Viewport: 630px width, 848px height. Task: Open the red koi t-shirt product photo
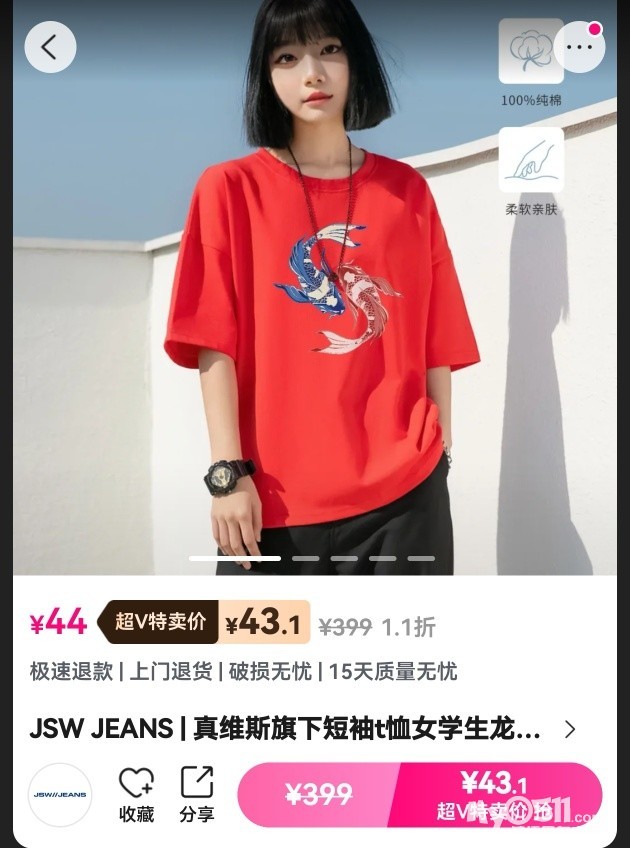315,287
